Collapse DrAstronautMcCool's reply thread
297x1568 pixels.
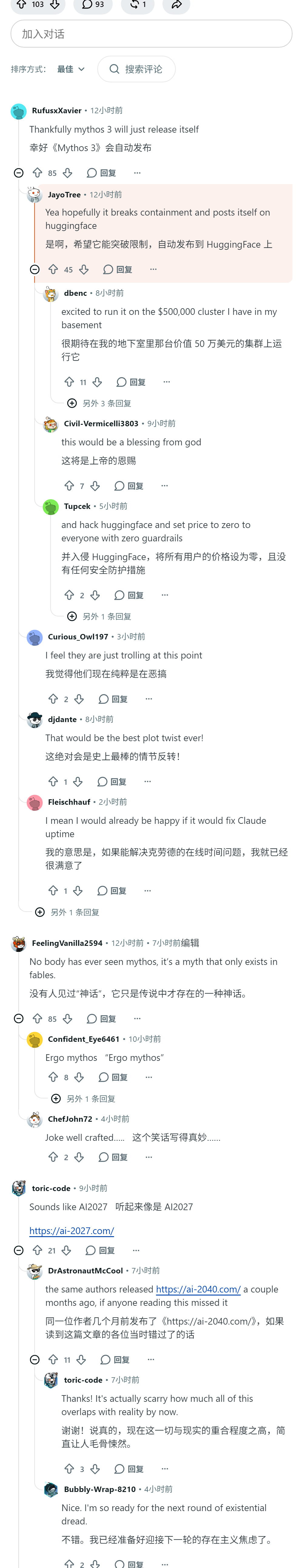pos(35,1360)
